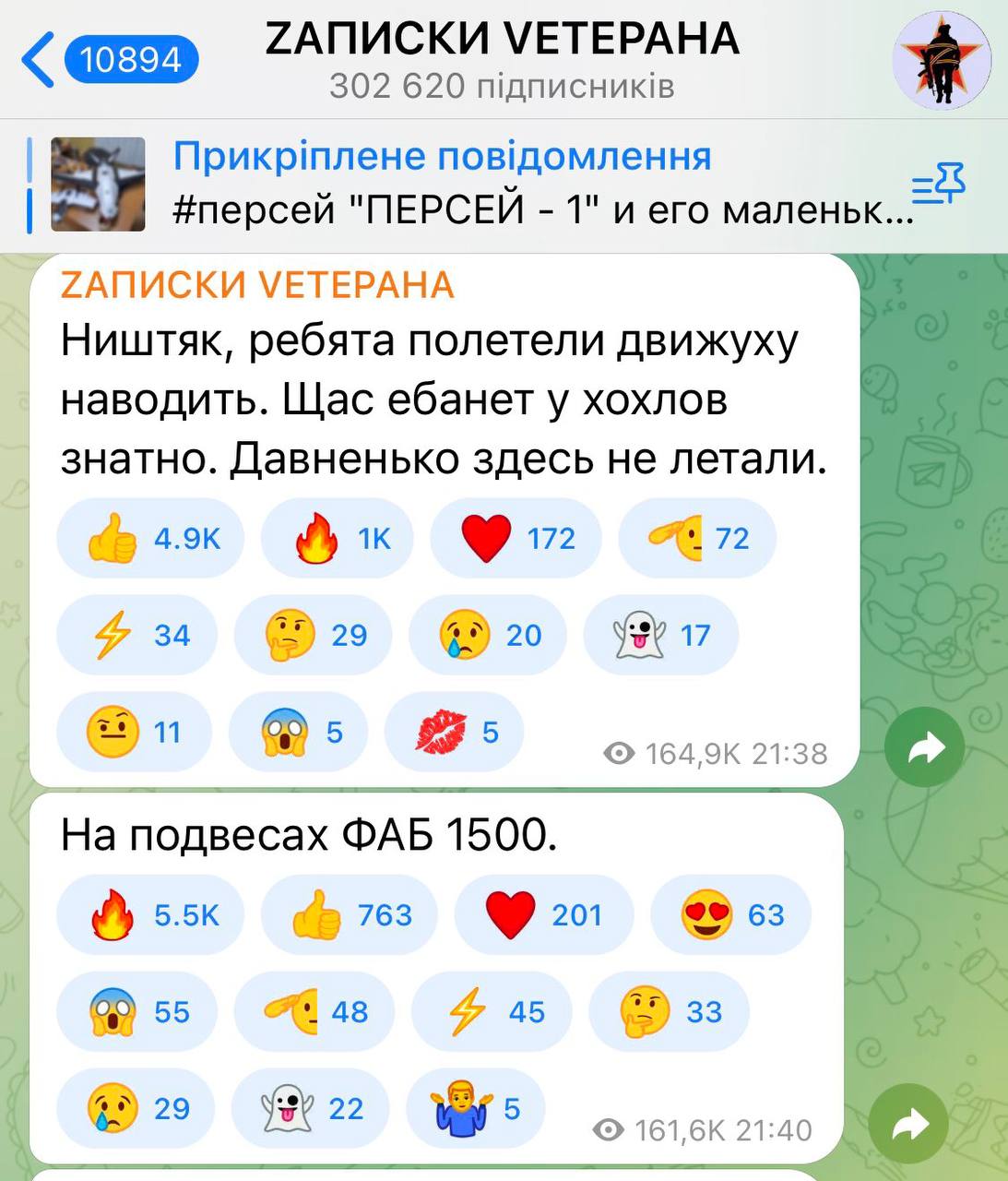
Task: Forward the 21:38 post
Action: pyautogui.click(x=924, y=747)
